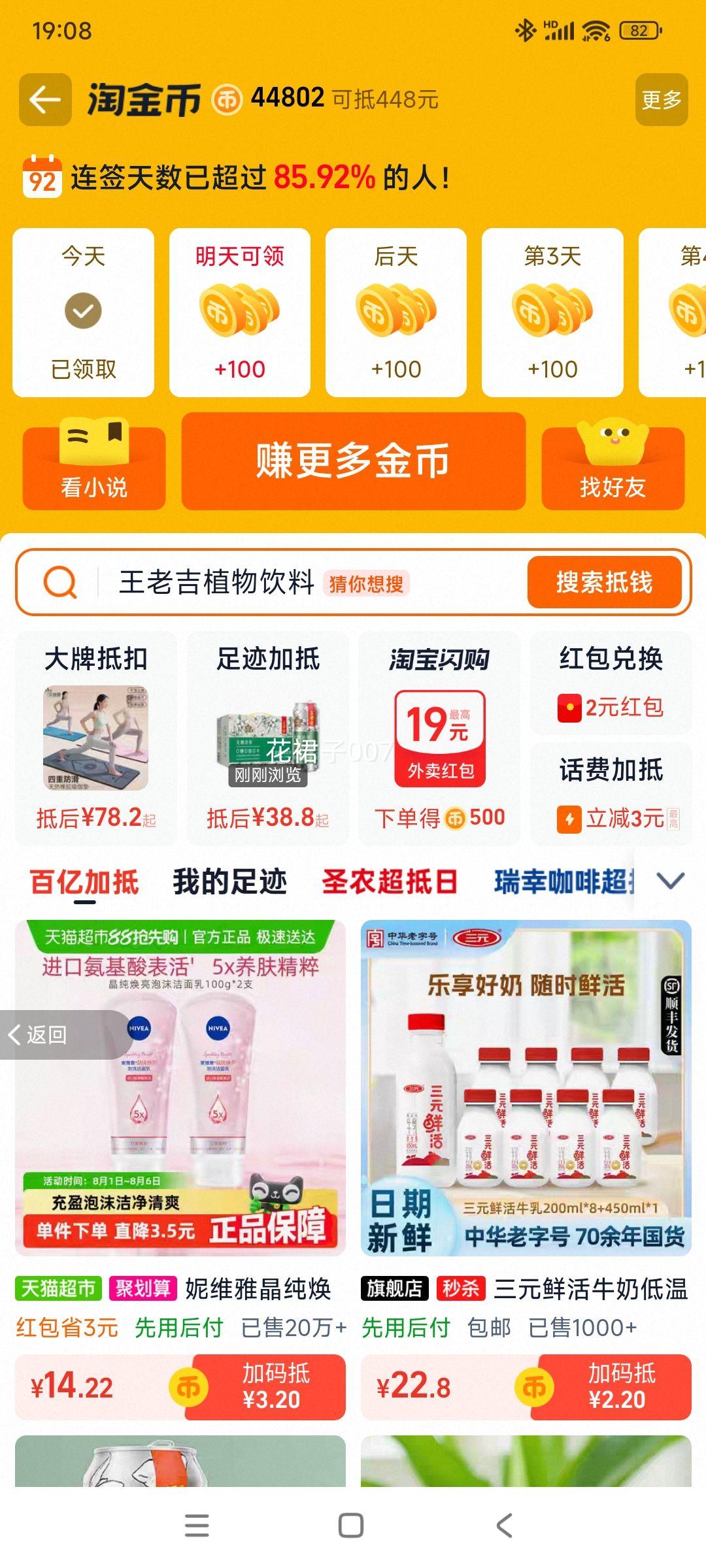The width and height of the screenshot is (706, 1568).
Task: Collapse the tab row with the down chevron
Action: (669, 881)
